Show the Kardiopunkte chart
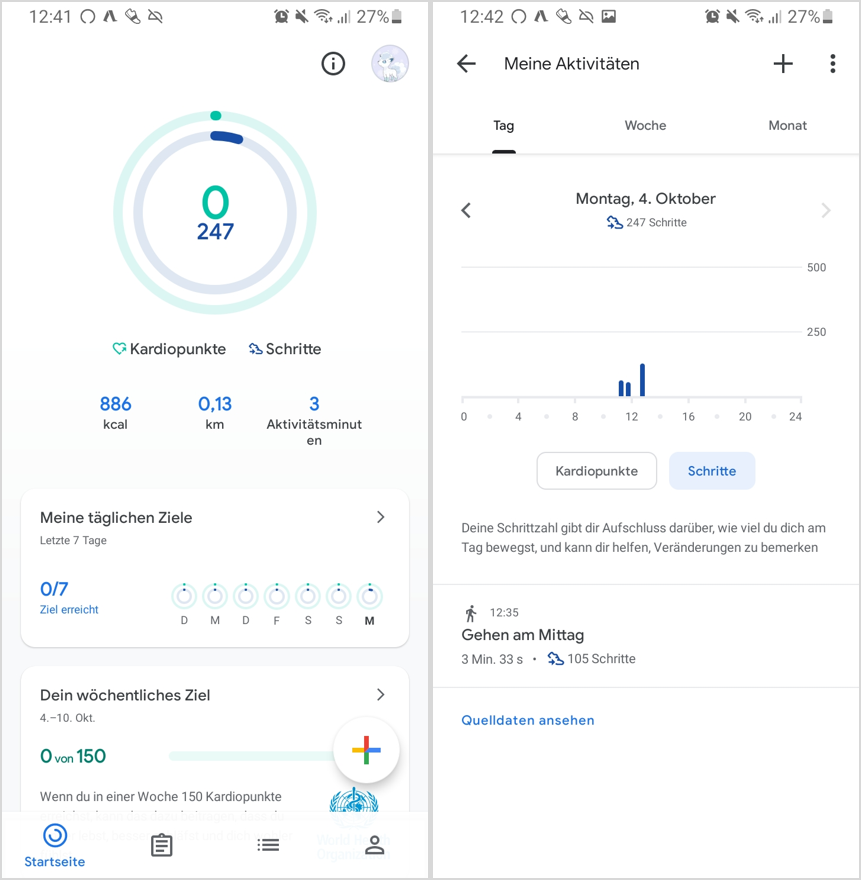The height and width of the screenshot is (880, 861). [x=596, y=471]
